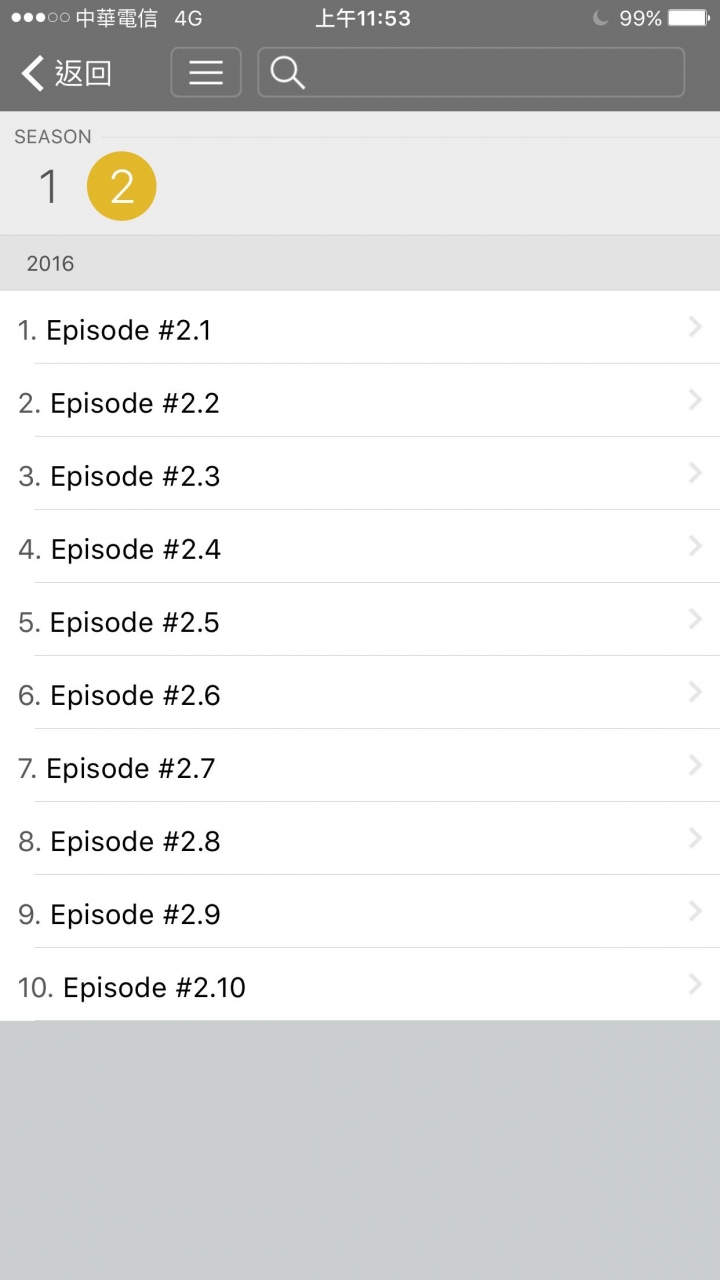The width and height of the screenshot is (720, 1280).
Task: Show Episode #2.9 details
Action: click(360, 913)
